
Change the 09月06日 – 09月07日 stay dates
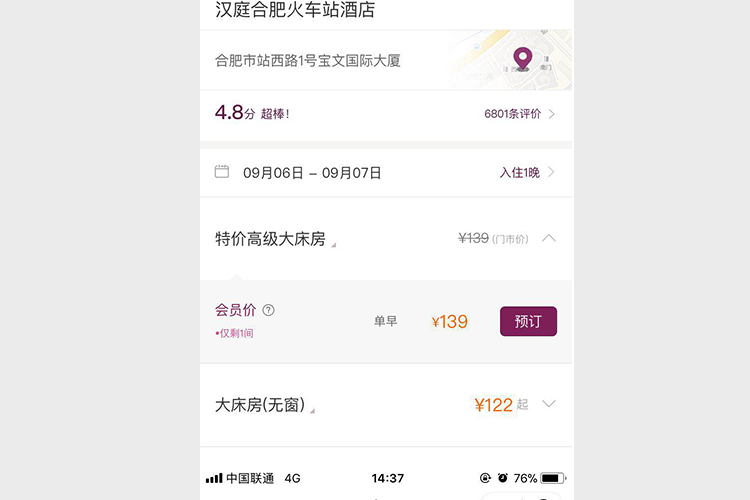point(312,173)
